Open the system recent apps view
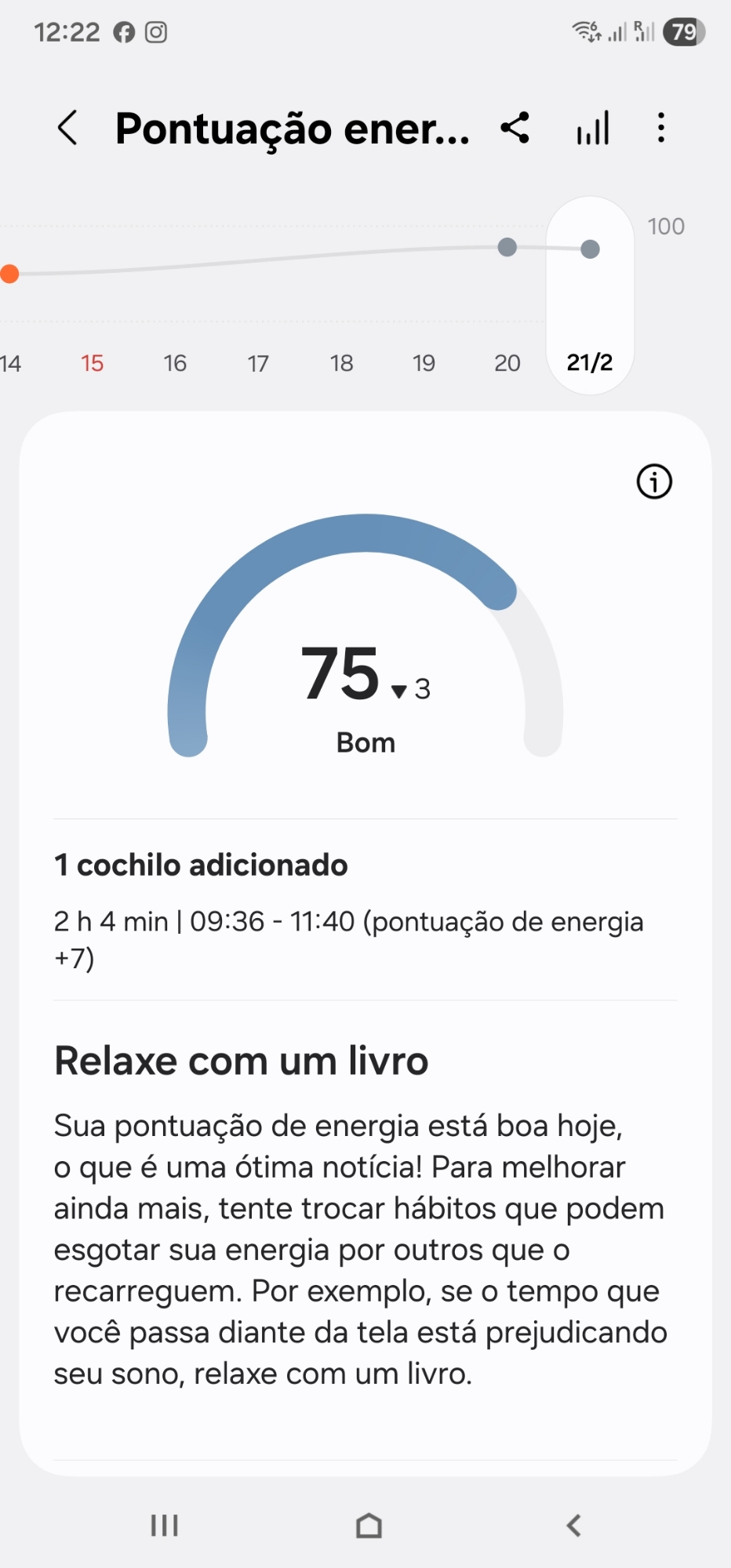 click(165, 1525)
